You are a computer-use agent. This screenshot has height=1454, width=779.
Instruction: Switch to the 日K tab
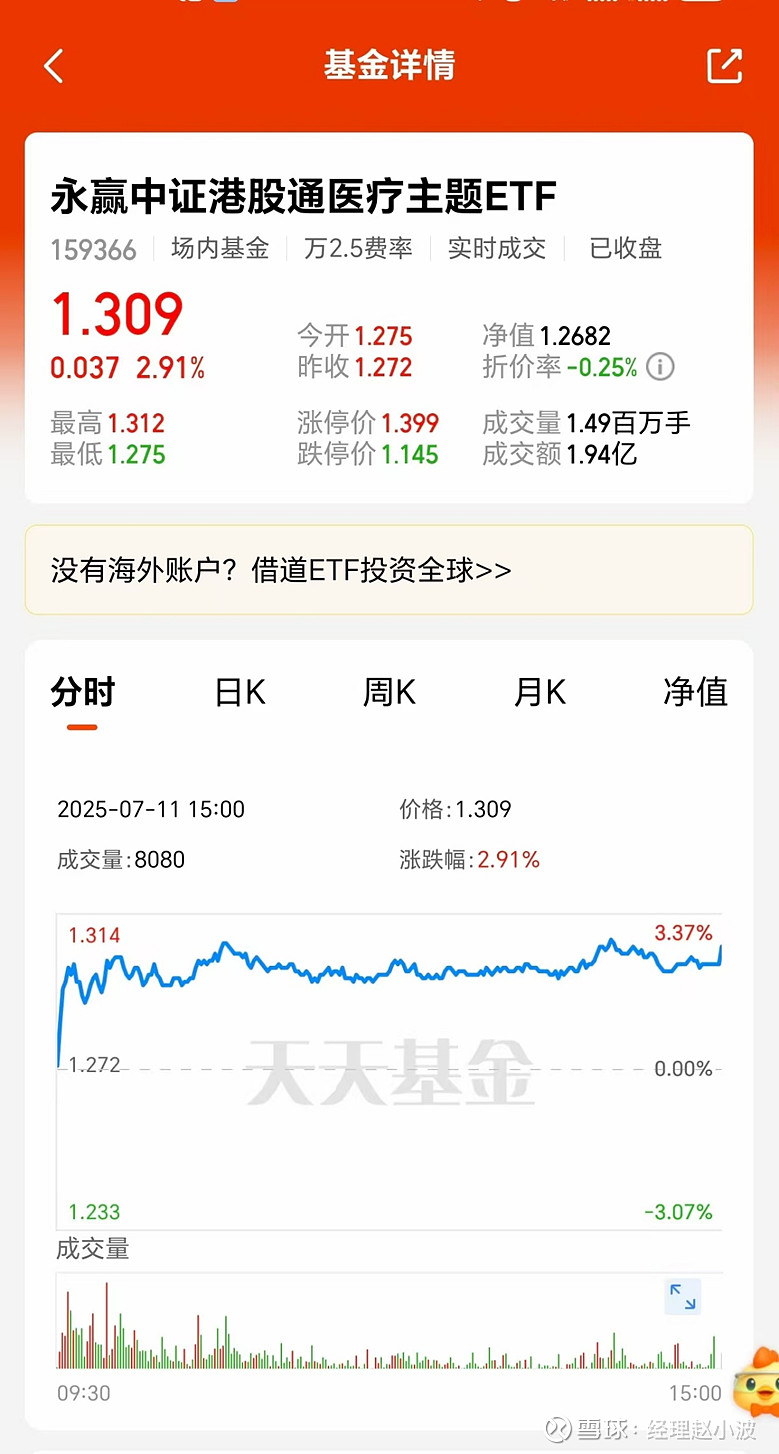pos(239,692)
